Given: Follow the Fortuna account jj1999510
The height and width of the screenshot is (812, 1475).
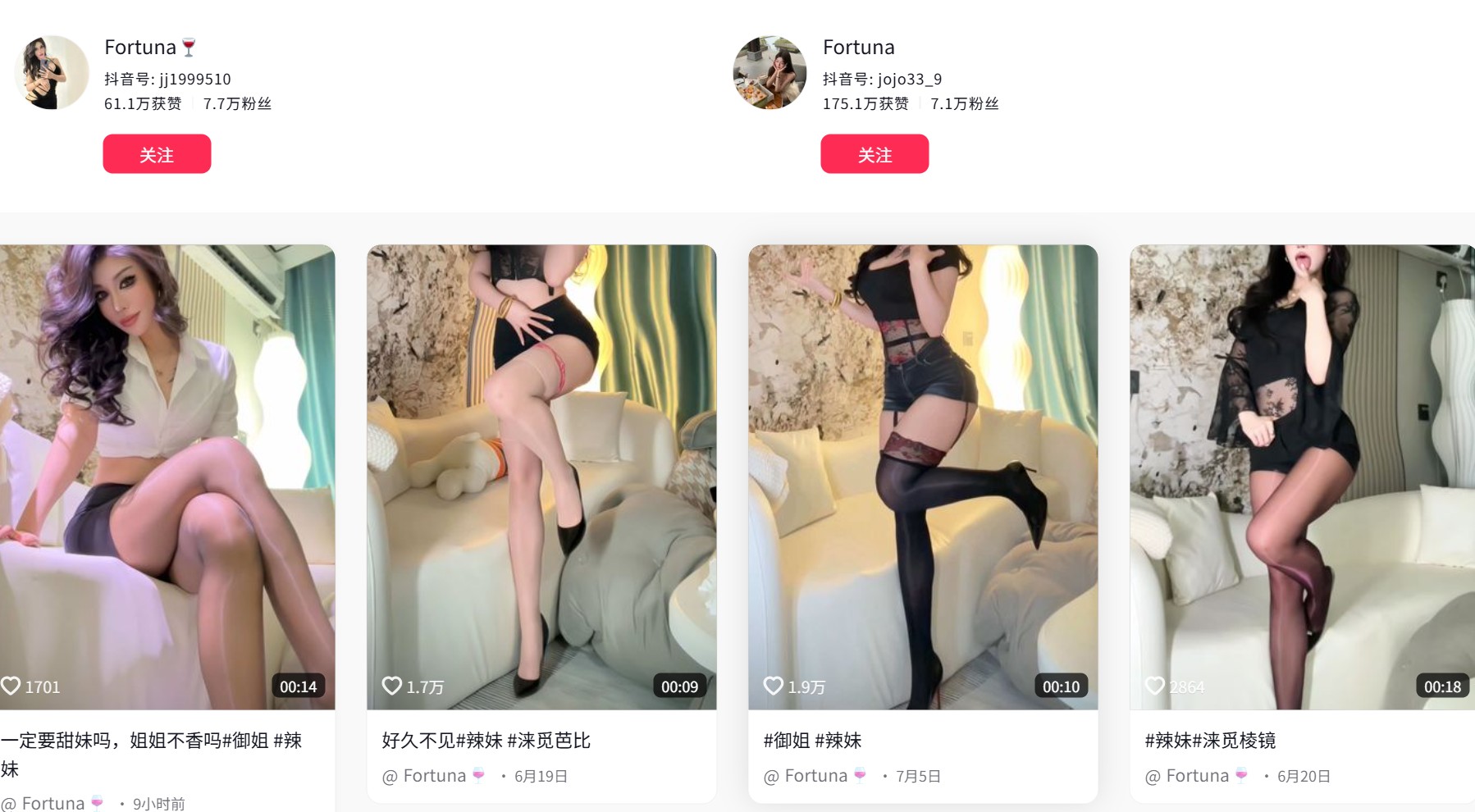Looking at the screenshot, I should click(x=157, y=154).
